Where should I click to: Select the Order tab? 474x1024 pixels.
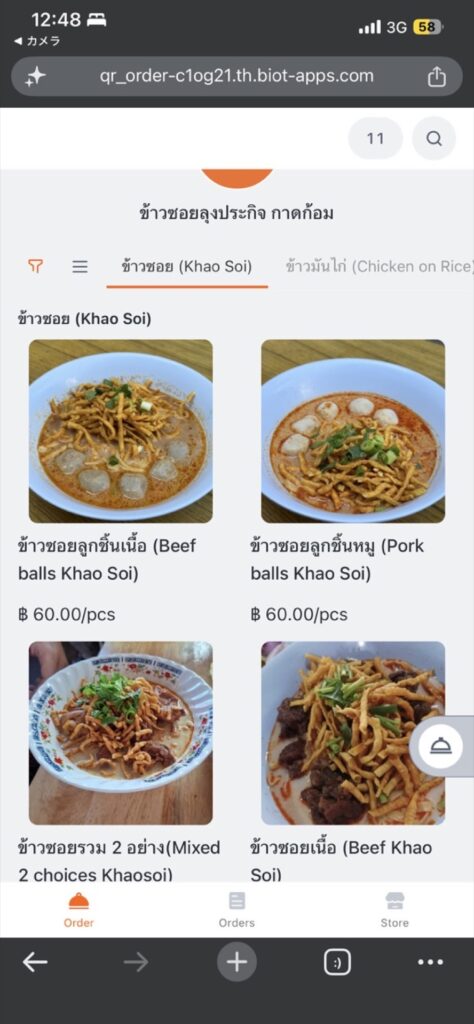[79, 910]
